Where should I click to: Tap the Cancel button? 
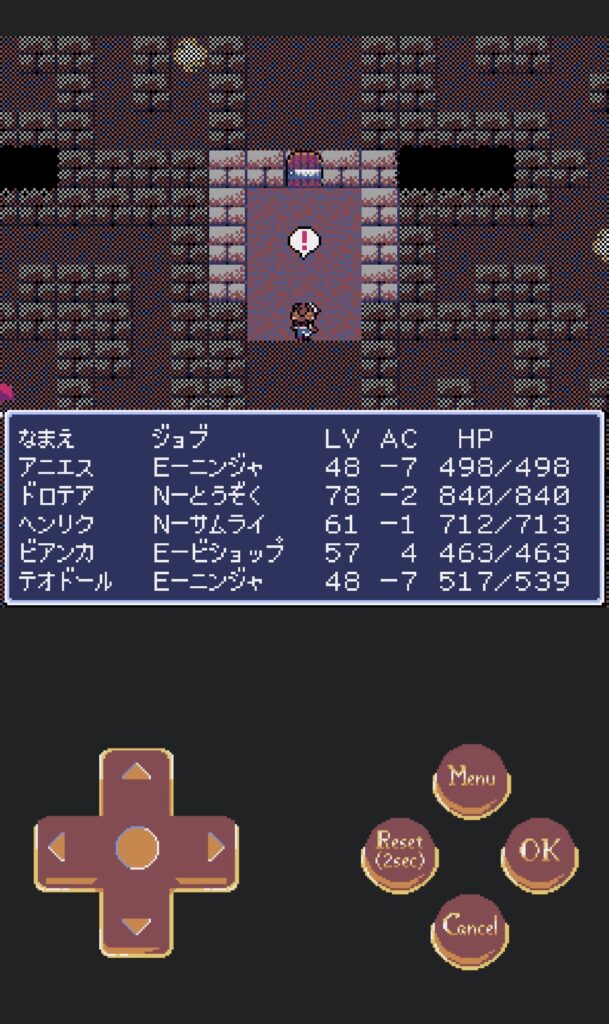pyautogui.click(x=470, y=926)
